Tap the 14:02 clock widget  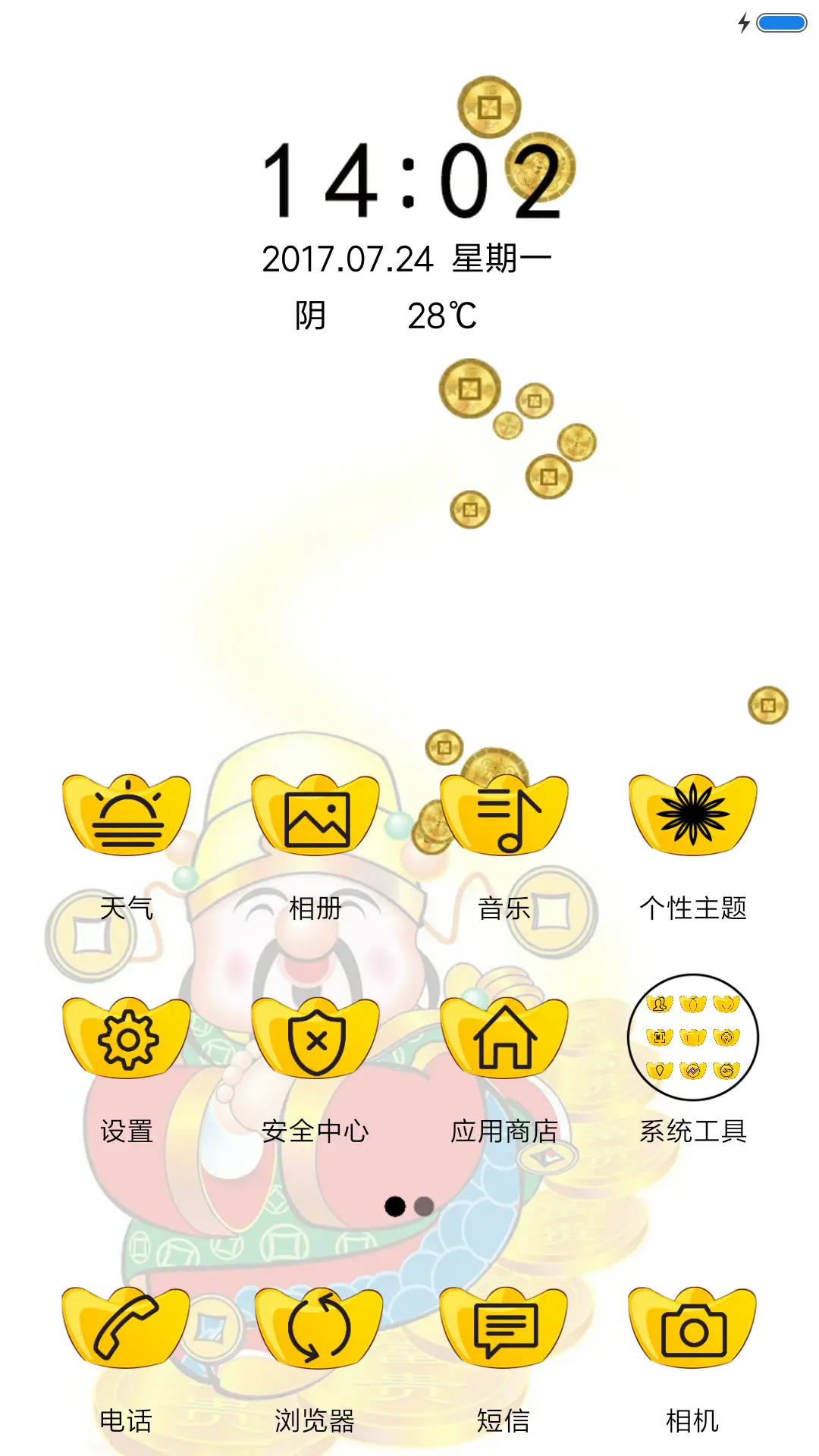pos(409,182)
